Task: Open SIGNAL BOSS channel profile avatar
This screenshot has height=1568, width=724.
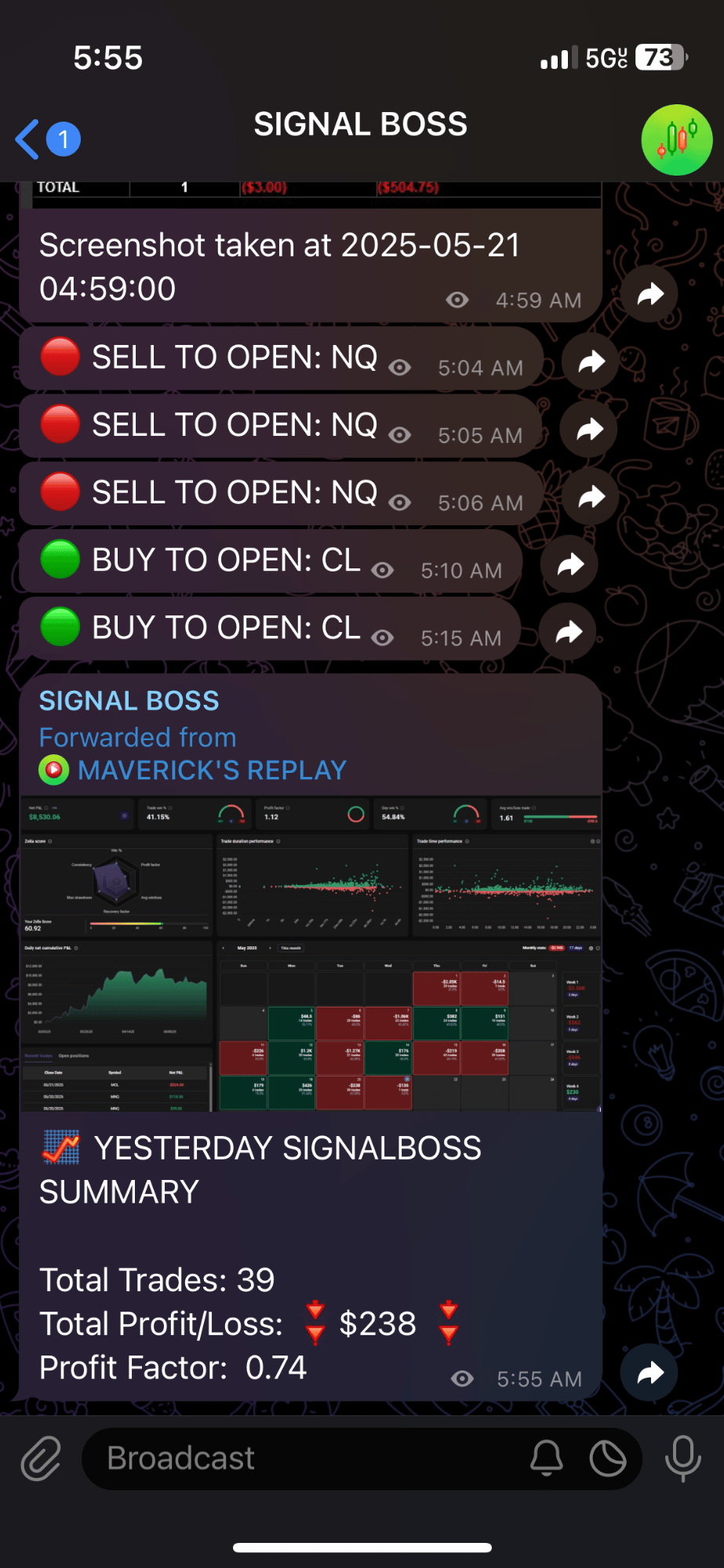Action: coord(676,140)
